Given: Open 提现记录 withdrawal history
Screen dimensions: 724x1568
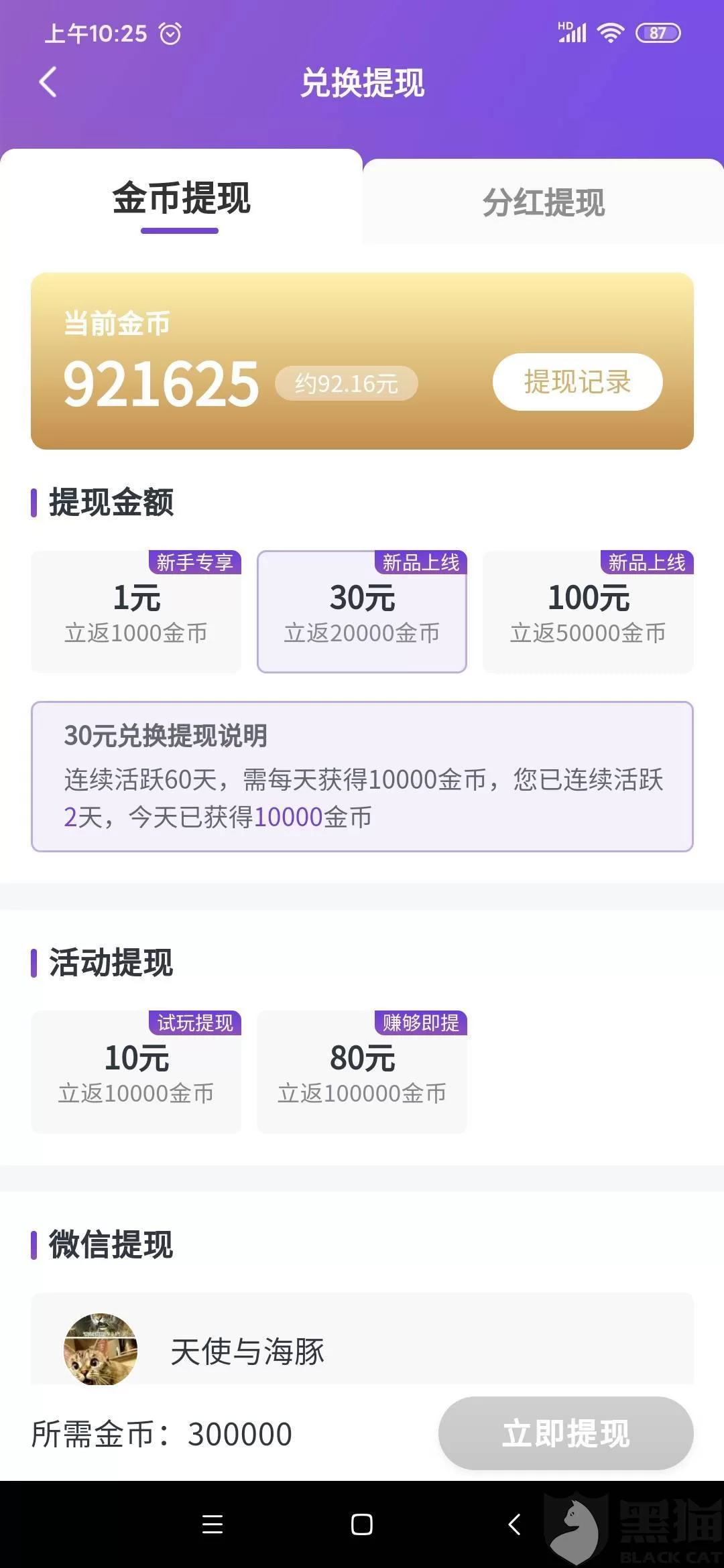Looking at the screenshot, I should click(x=577, y=382).
